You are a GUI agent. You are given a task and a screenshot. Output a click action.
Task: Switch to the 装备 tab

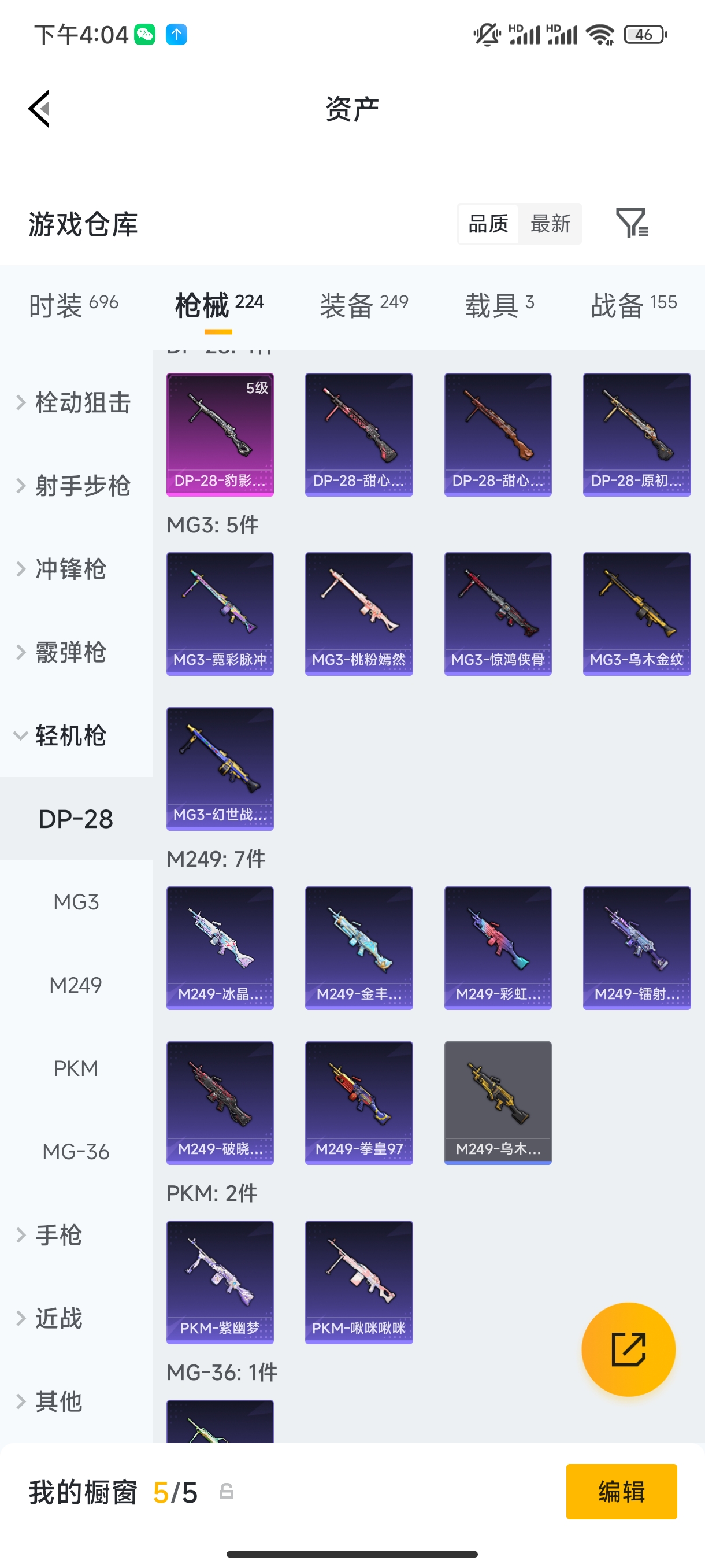pyautogui.click(x=363, y=304)
